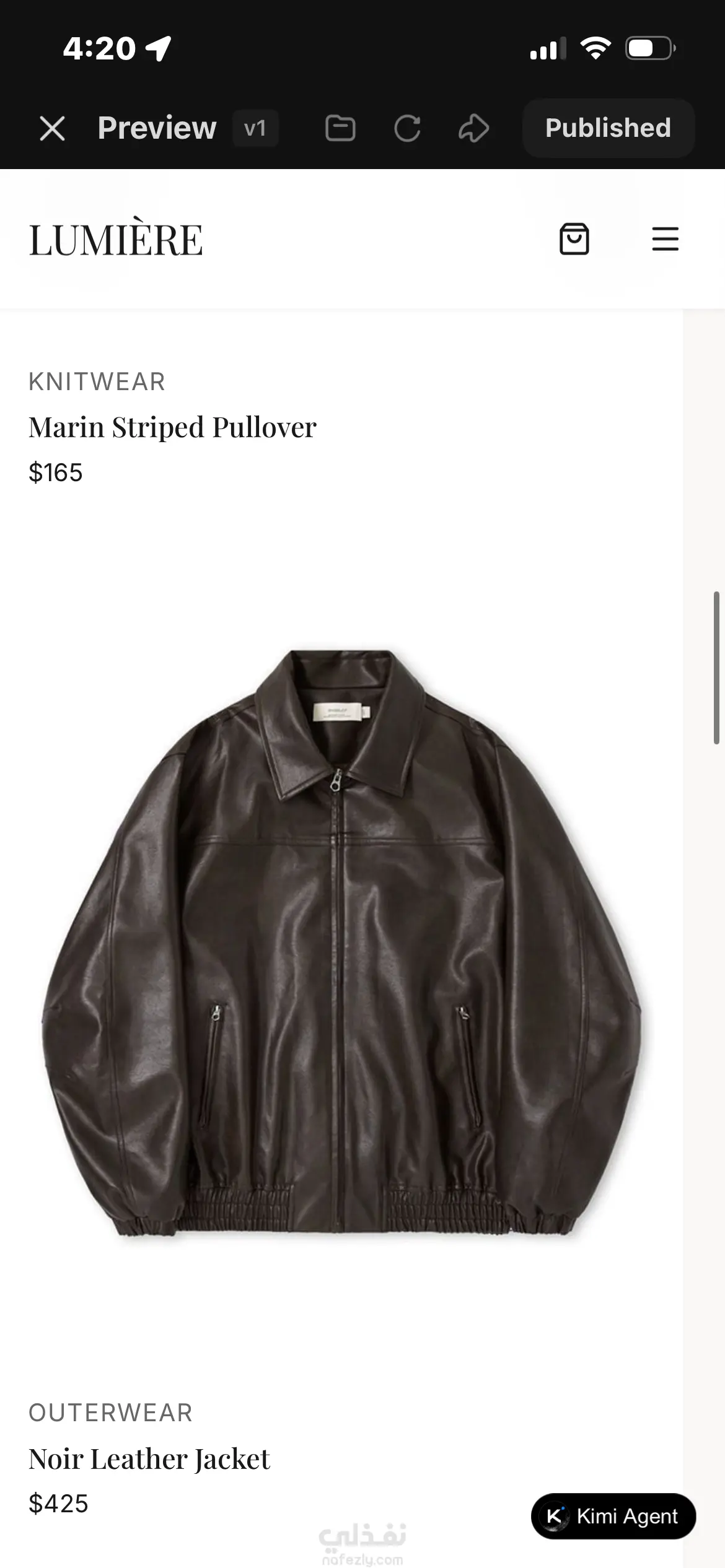This screenshot has height=1568, width=725.
Task: View the Noir Leather Jacket product image
Action: coord(341,944)
